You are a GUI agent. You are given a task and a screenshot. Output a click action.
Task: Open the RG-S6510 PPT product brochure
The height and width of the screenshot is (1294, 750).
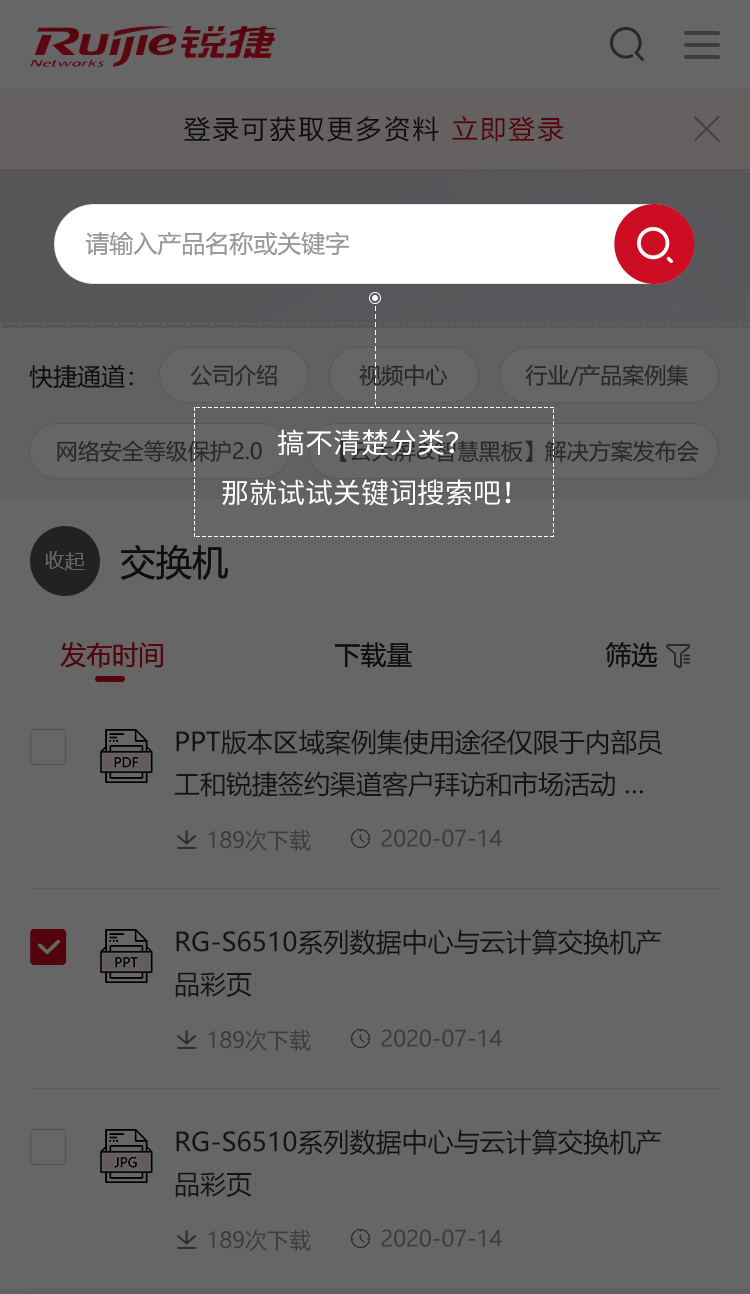[418, 963]
